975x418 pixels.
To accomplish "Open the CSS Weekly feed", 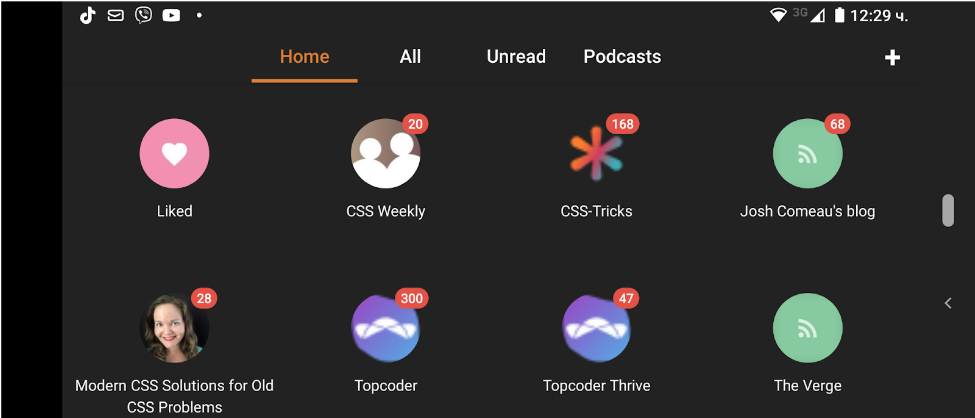I will point(385,154).
